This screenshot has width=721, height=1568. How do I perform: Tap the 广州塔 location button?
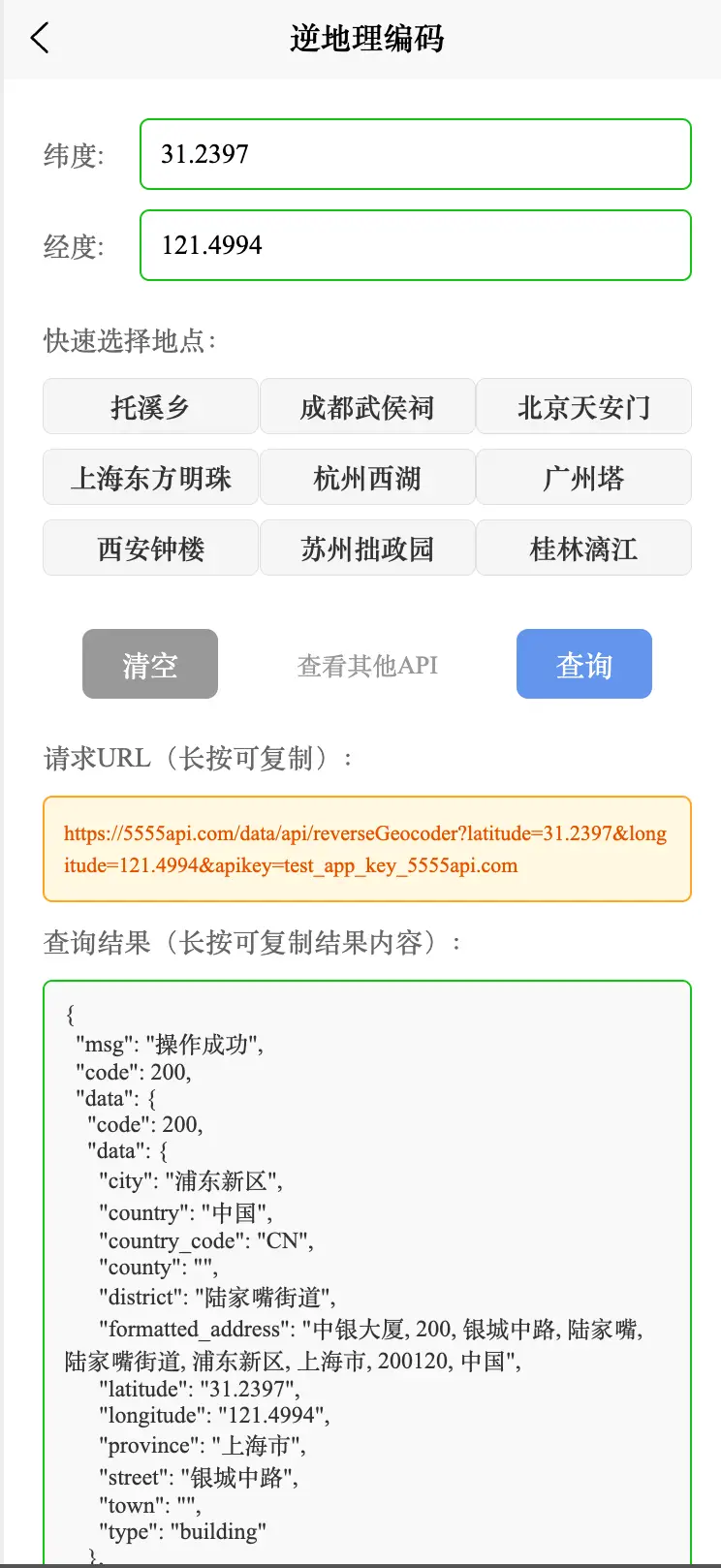pos(583,478)
